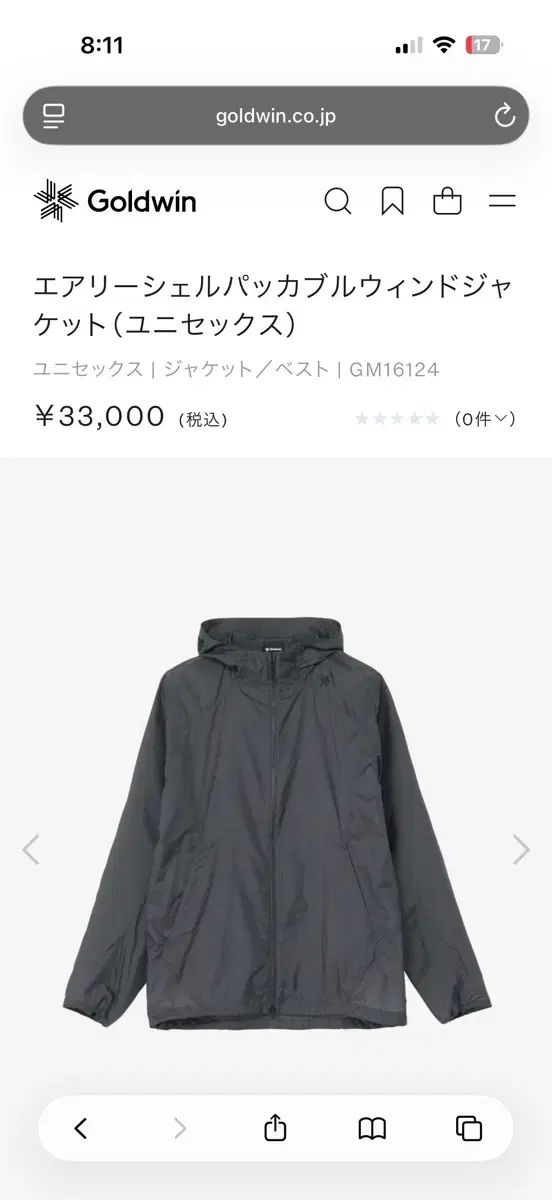Screen dimensions: 552x1200
Task: Reload the page with the refresh icon
Action: (x=504, y=116)
